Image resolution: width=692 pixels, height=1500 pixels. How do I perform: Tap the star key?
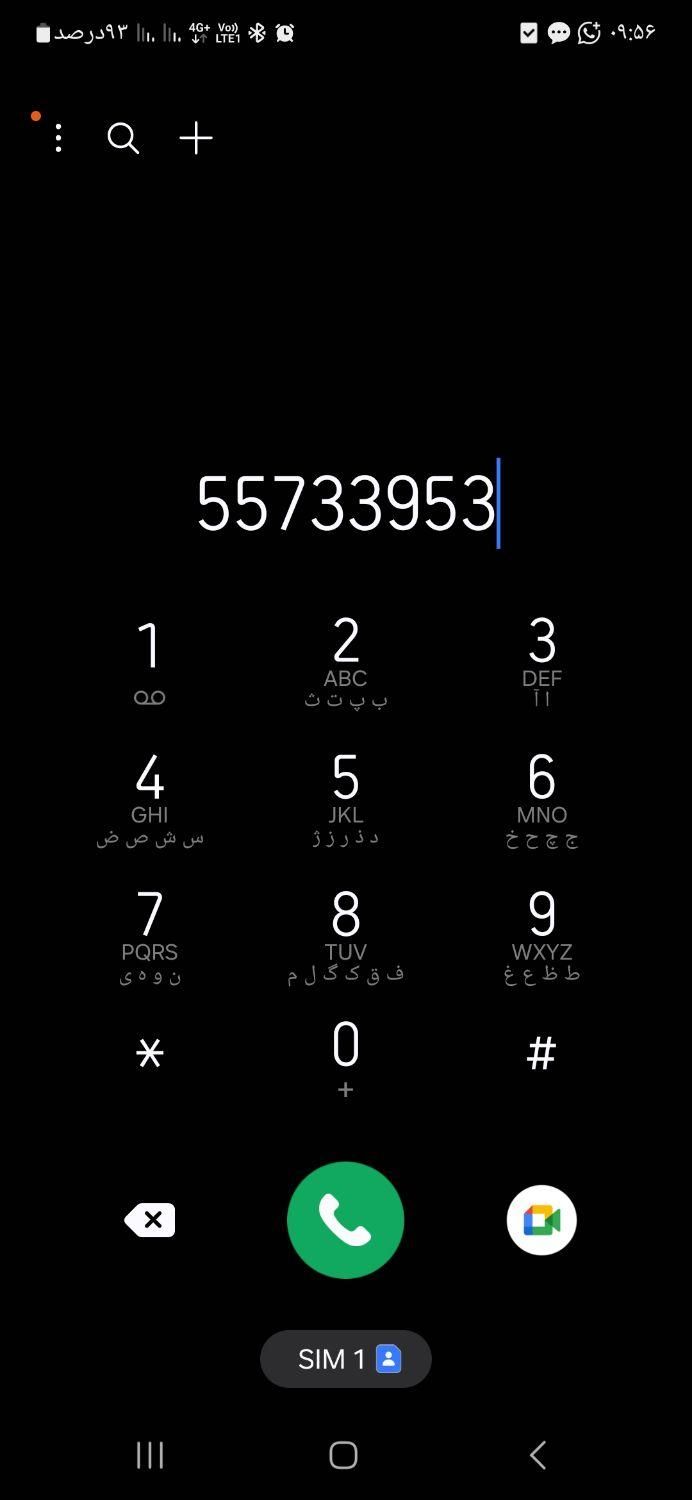[149, 1053]
